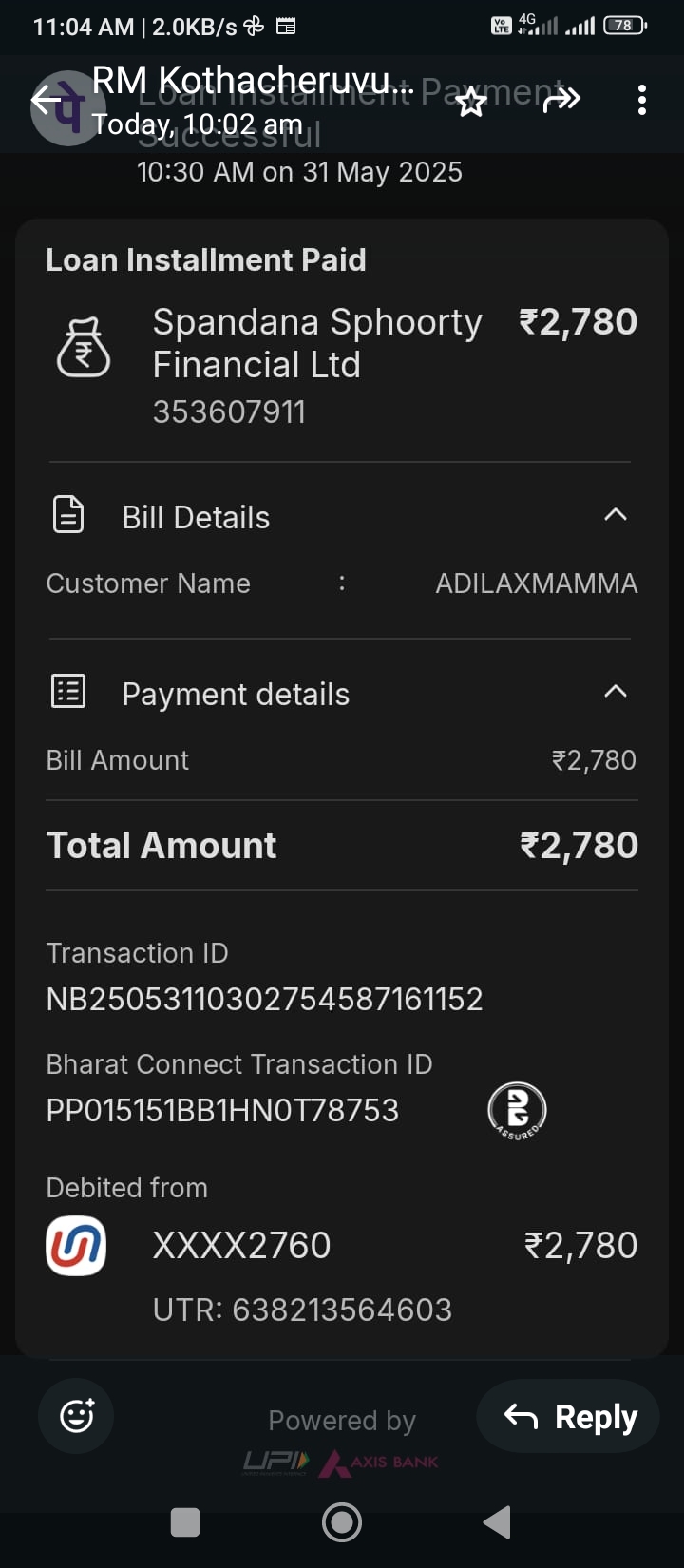This screenshot has width=684, height=1568.
Task: Star this message
Action: point(471,101)
